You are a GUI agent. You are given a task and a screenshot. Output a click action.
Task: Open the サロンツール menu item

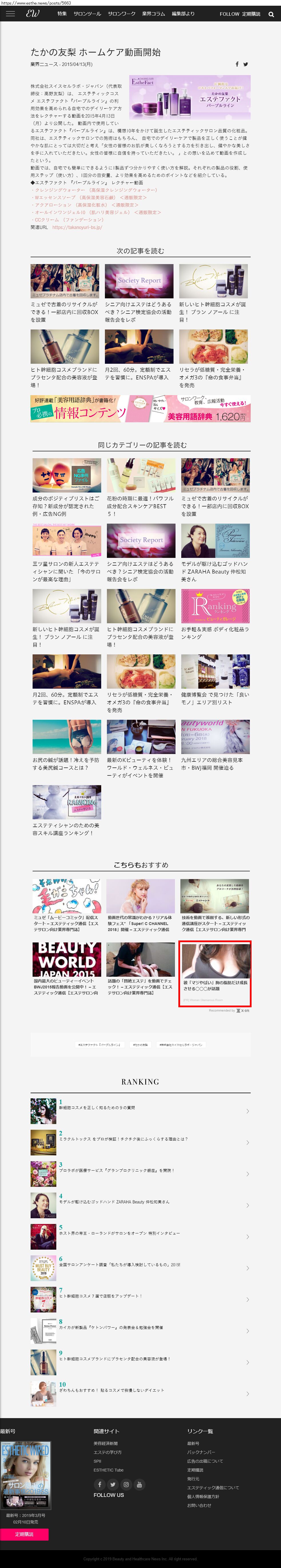coord(87,13)
